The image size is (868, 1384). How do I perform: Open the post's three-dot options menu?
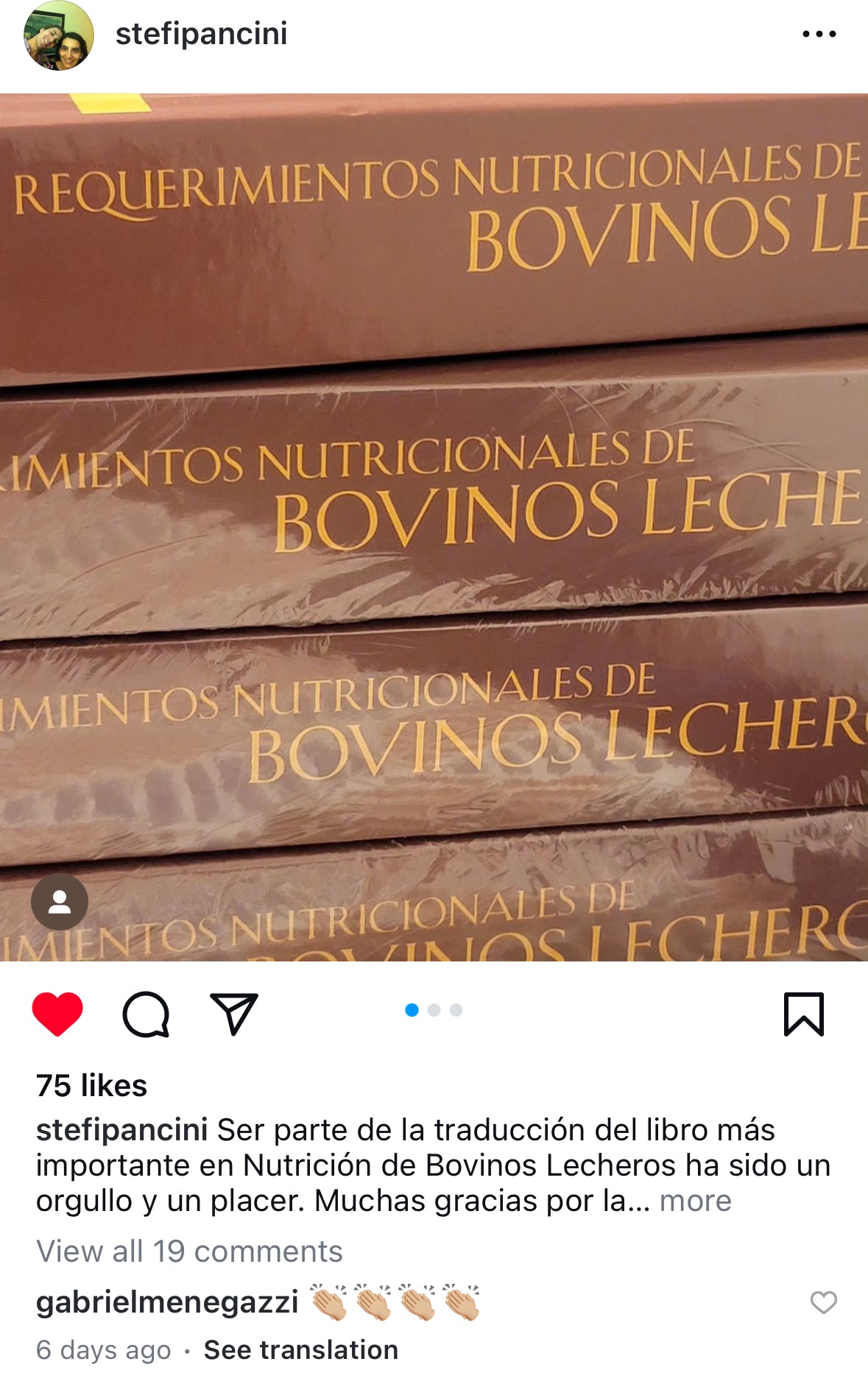819,34
